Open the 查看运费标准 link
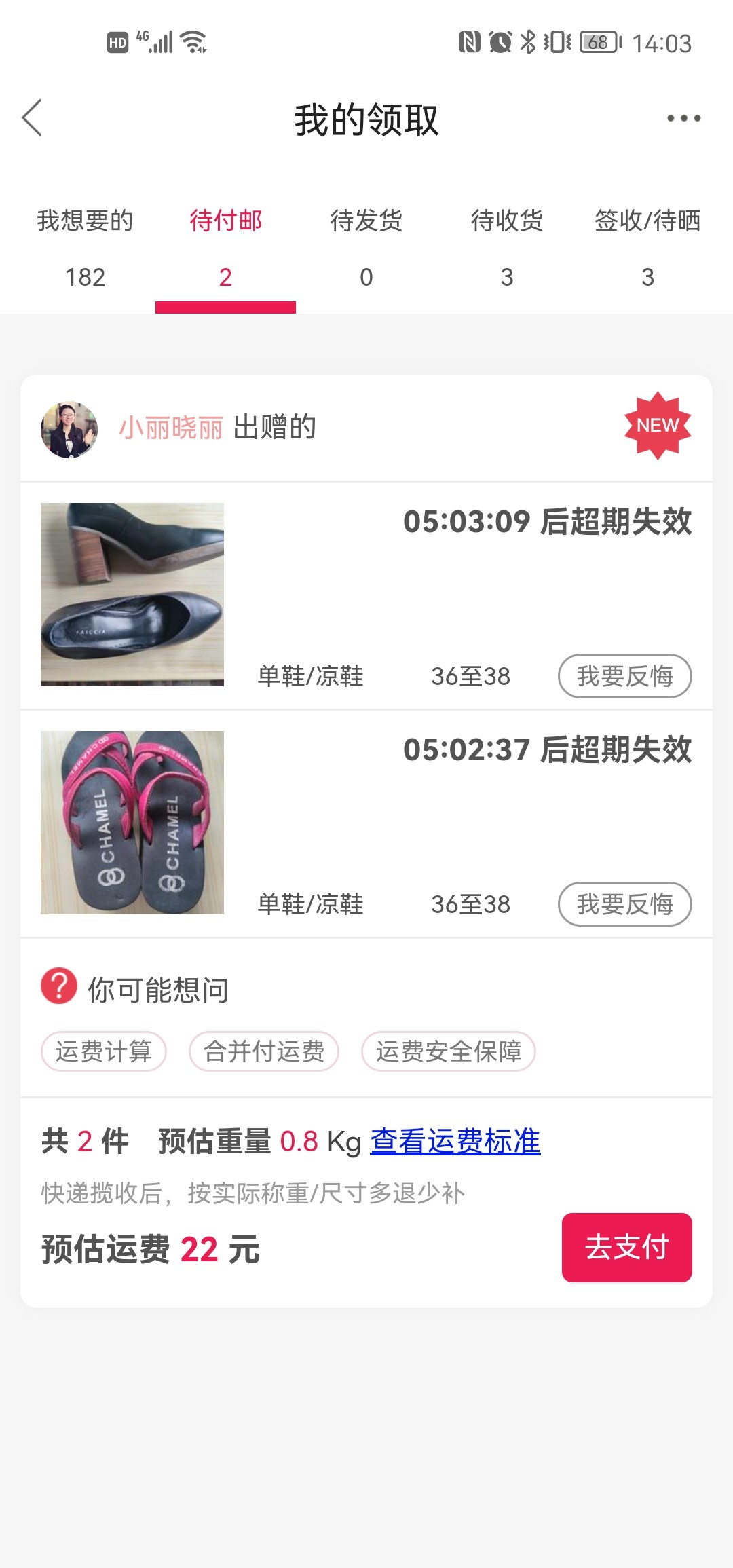Image resolution: width=733 pixels, height=1568 pixels. pos(455,1141)
